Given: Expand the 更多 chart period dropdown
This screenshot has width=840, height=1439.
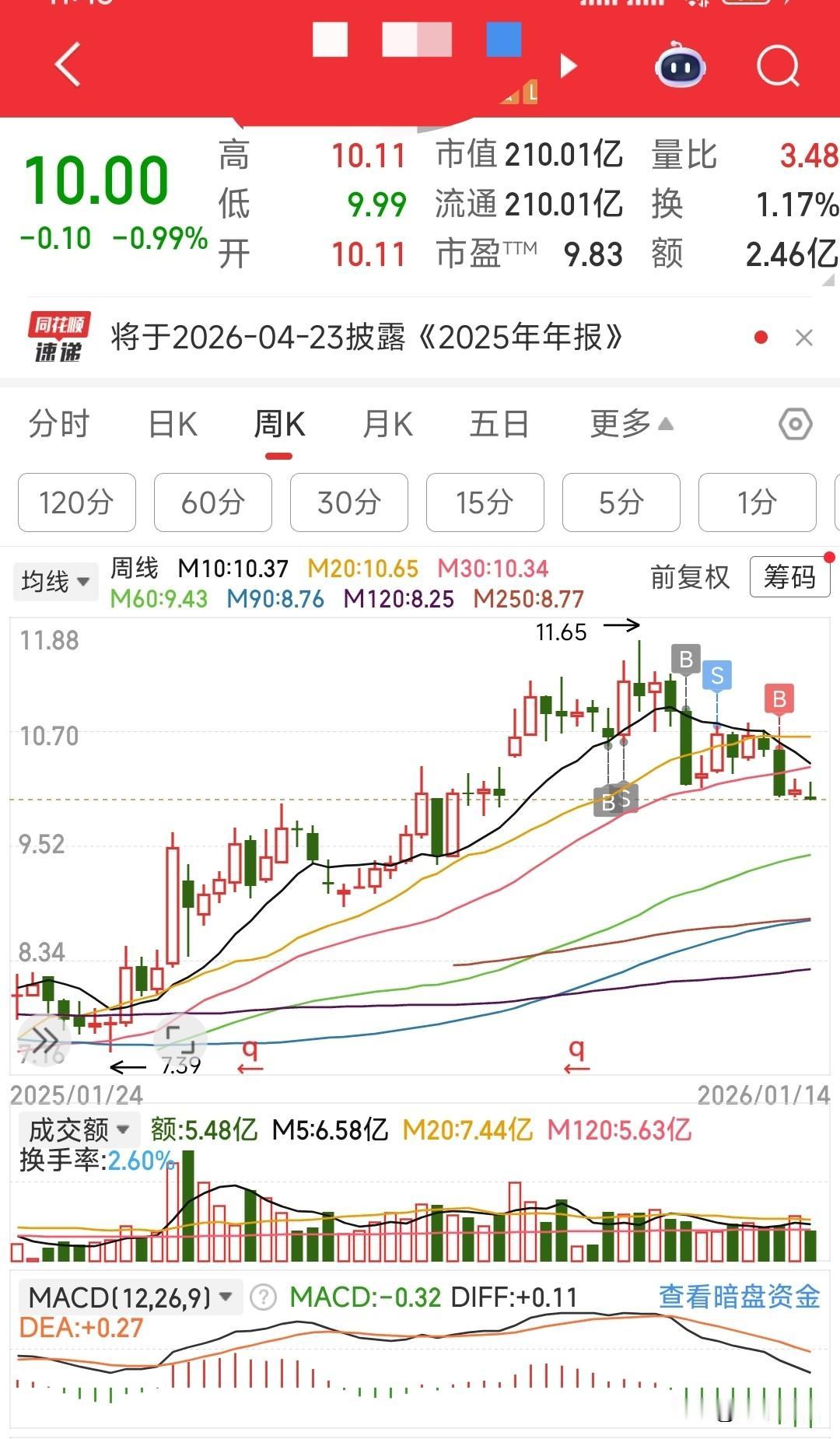Looking at the screenshot, I should tap(622, 425).
